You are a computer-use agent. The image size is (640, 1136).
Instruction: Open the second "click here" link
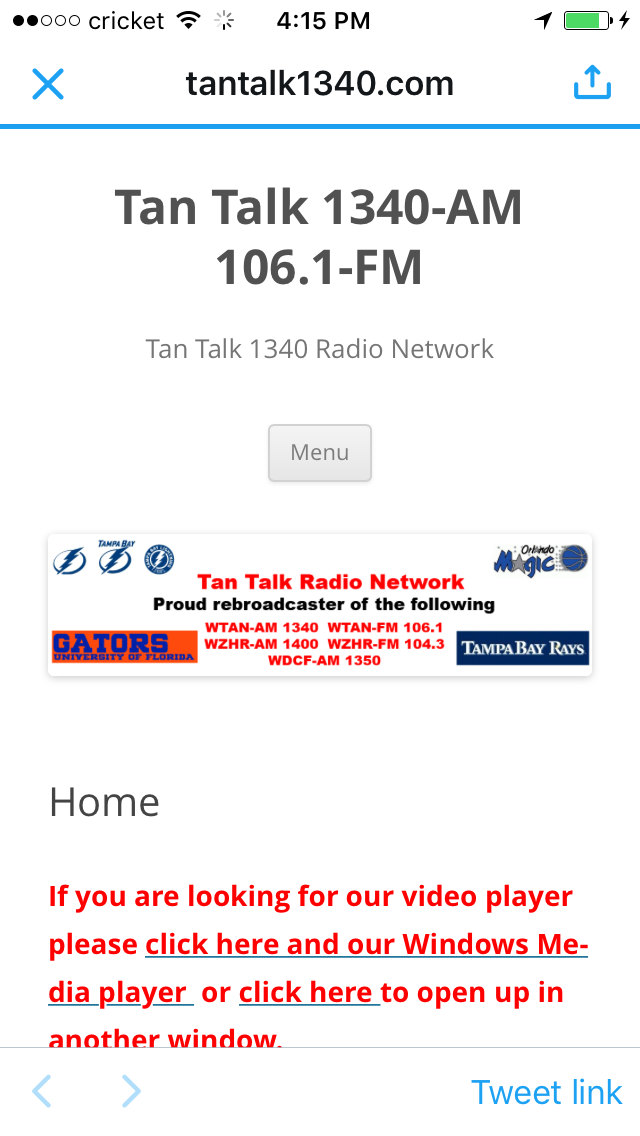tap(308, 993)
